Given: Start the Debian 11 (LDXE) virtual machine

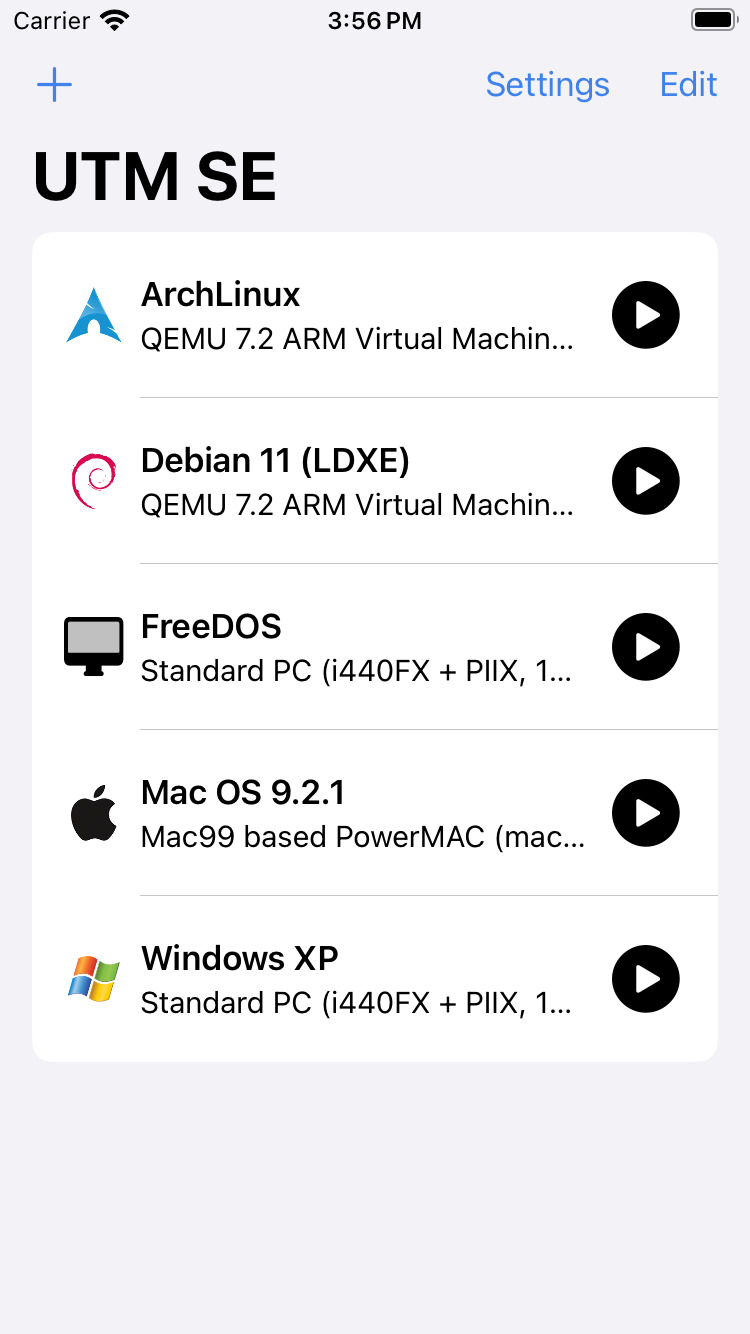Looking at the screenshot, I should (645, 480).
